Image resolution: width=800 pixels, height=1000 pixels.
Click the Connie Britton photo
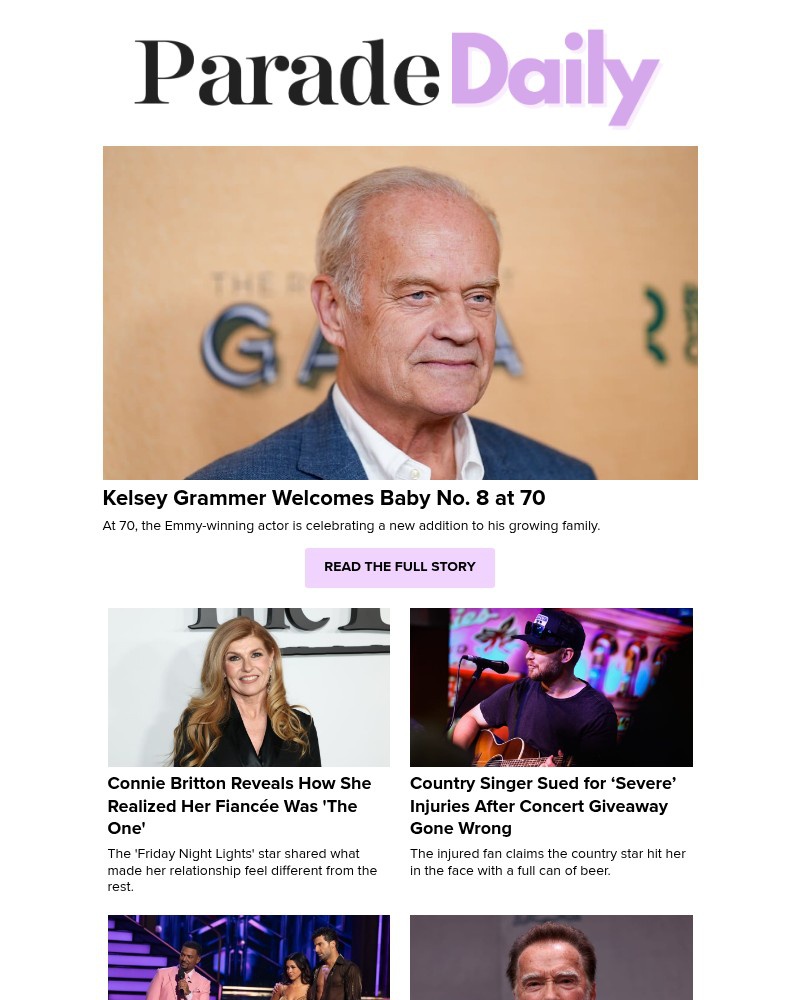click(248, 687)
